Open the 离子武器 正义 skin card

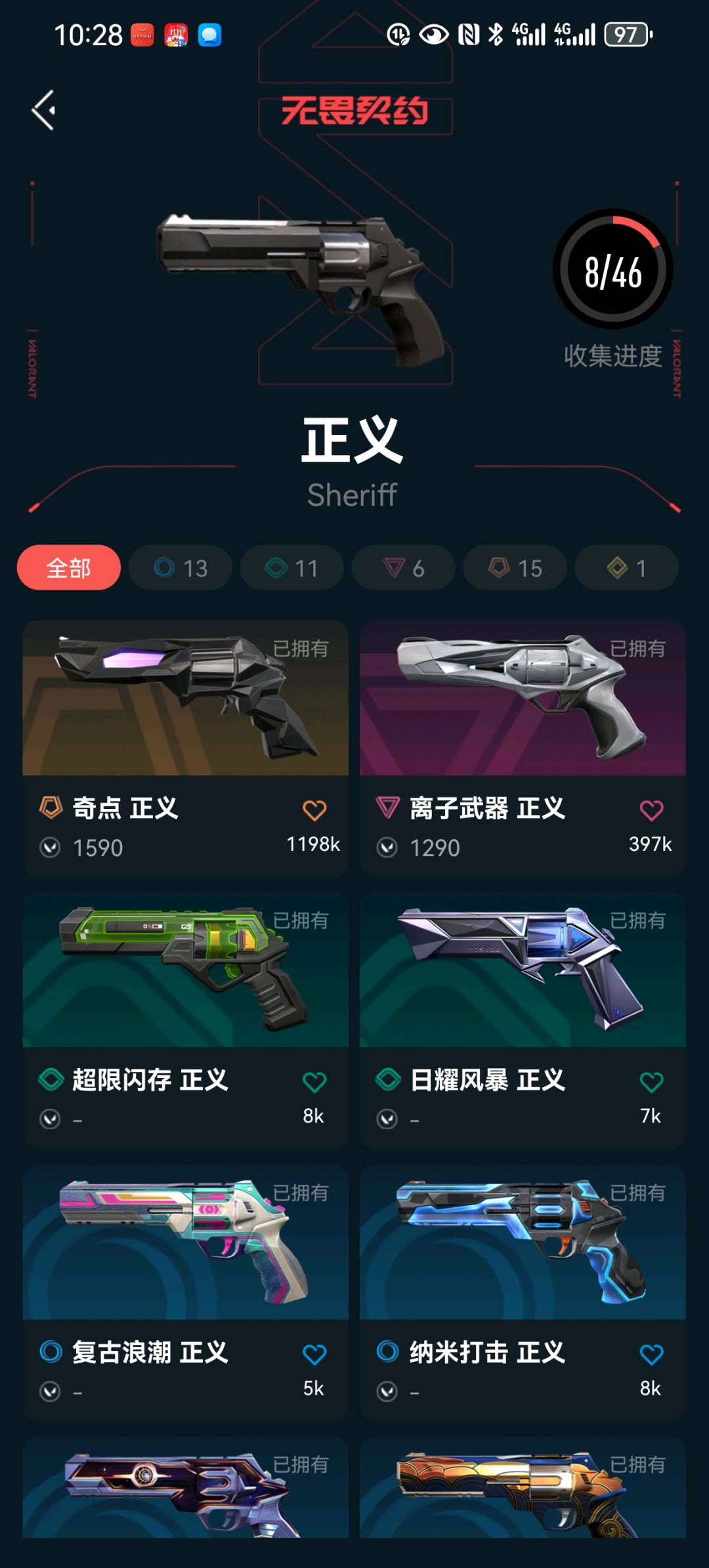click(x=523, y=749)
